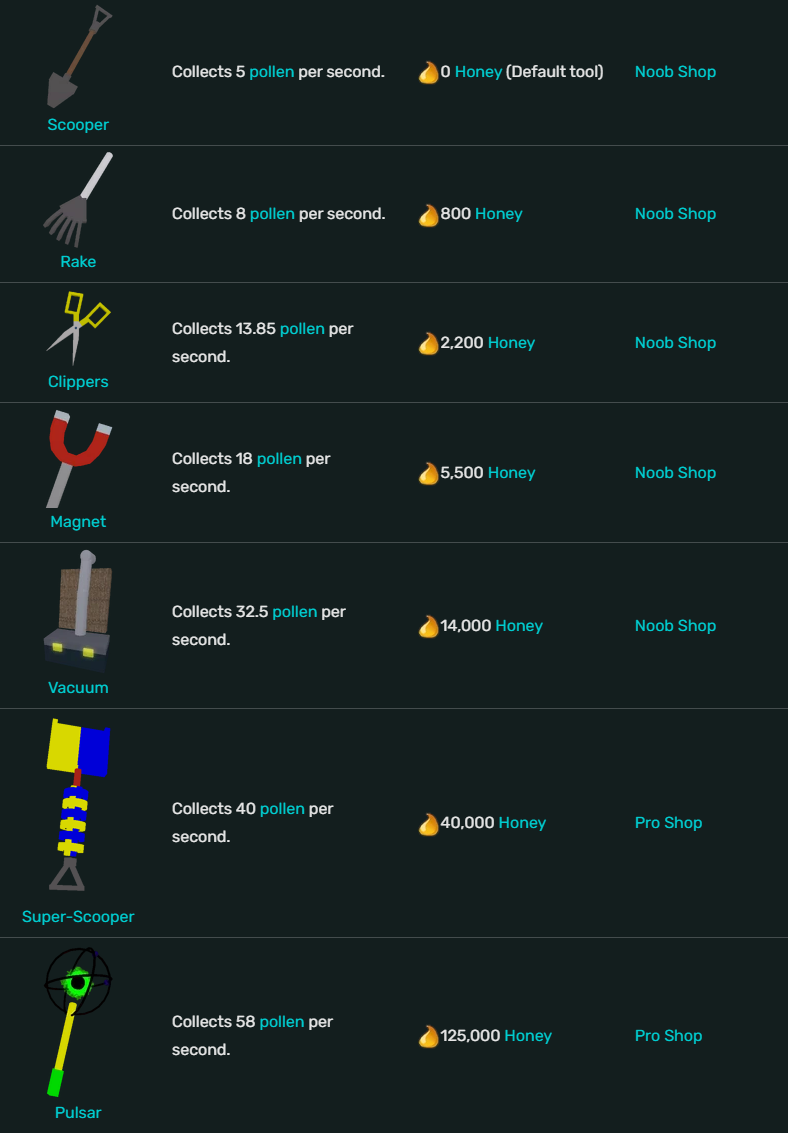Open Pro Shop link in the Pulsar row
788x1133 pixels.
pos(668,1036)
